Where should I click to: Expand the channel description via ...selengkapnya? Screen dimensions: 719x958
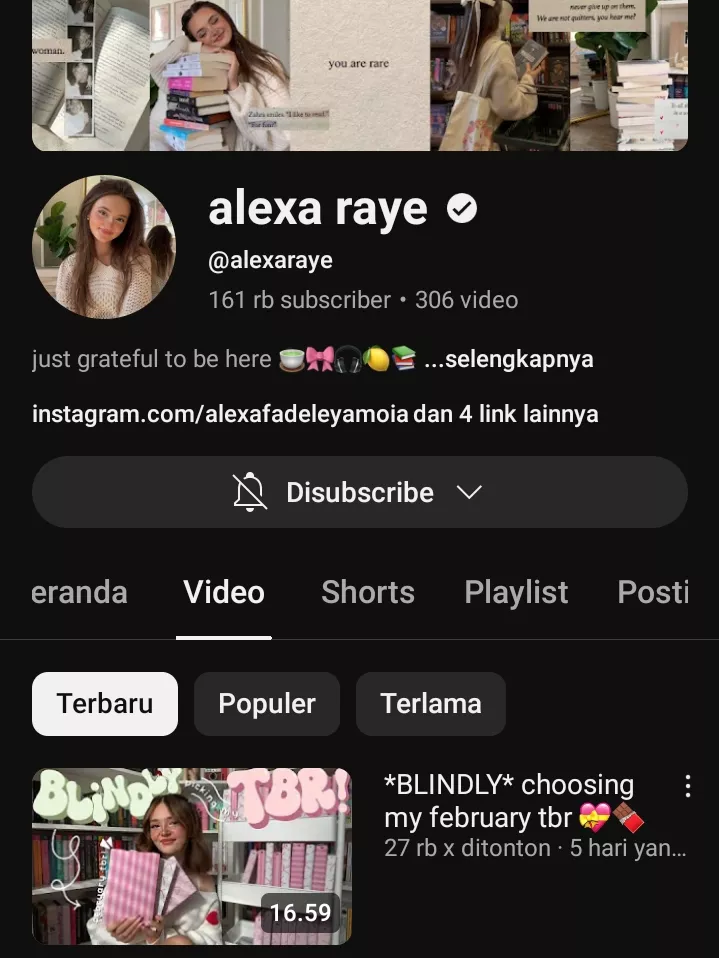point(509,359)
